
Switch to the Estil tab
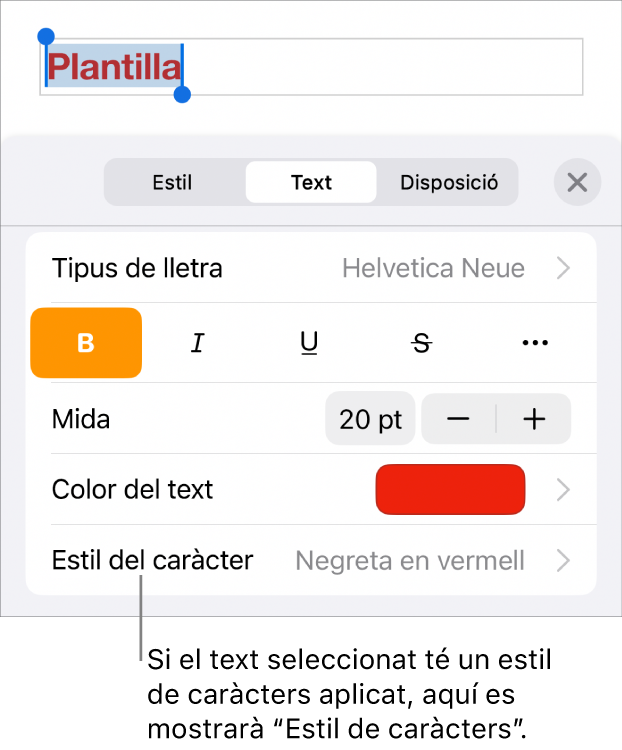[172, 183]
